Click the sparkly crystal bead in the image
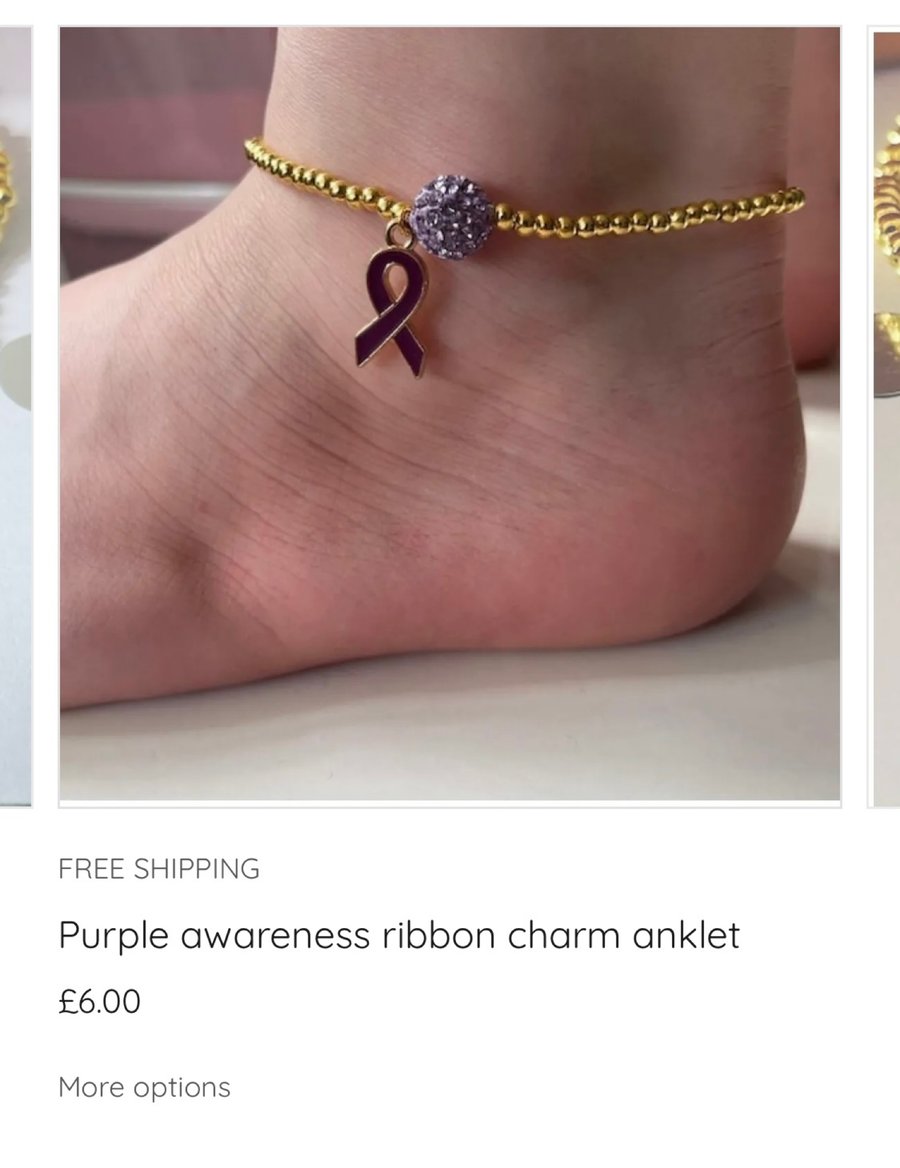This screenshot has height=1168, width=900. [452, 212]
